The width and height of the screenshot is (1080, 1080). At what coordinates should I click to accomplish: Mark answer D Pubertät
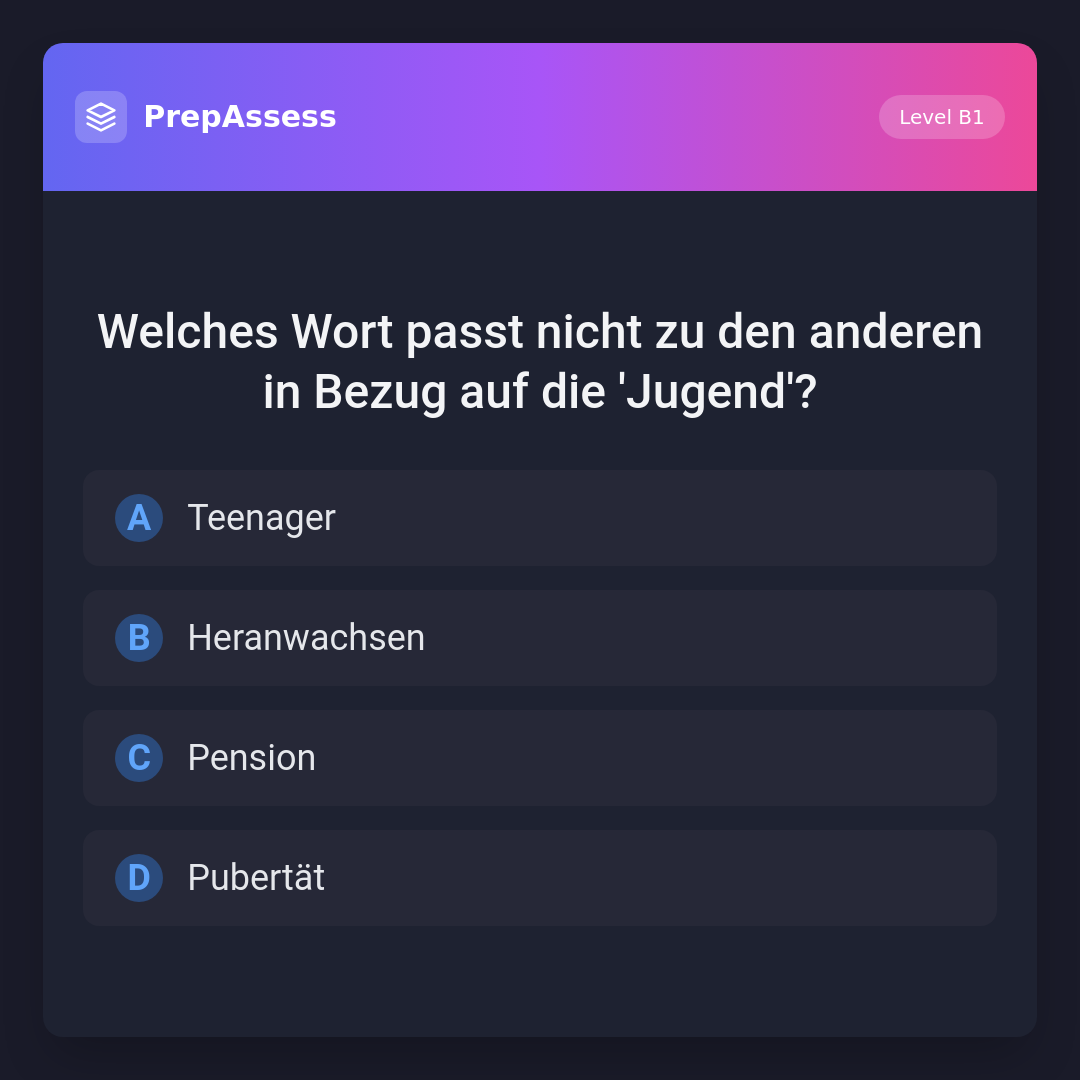tap(539, 878)
